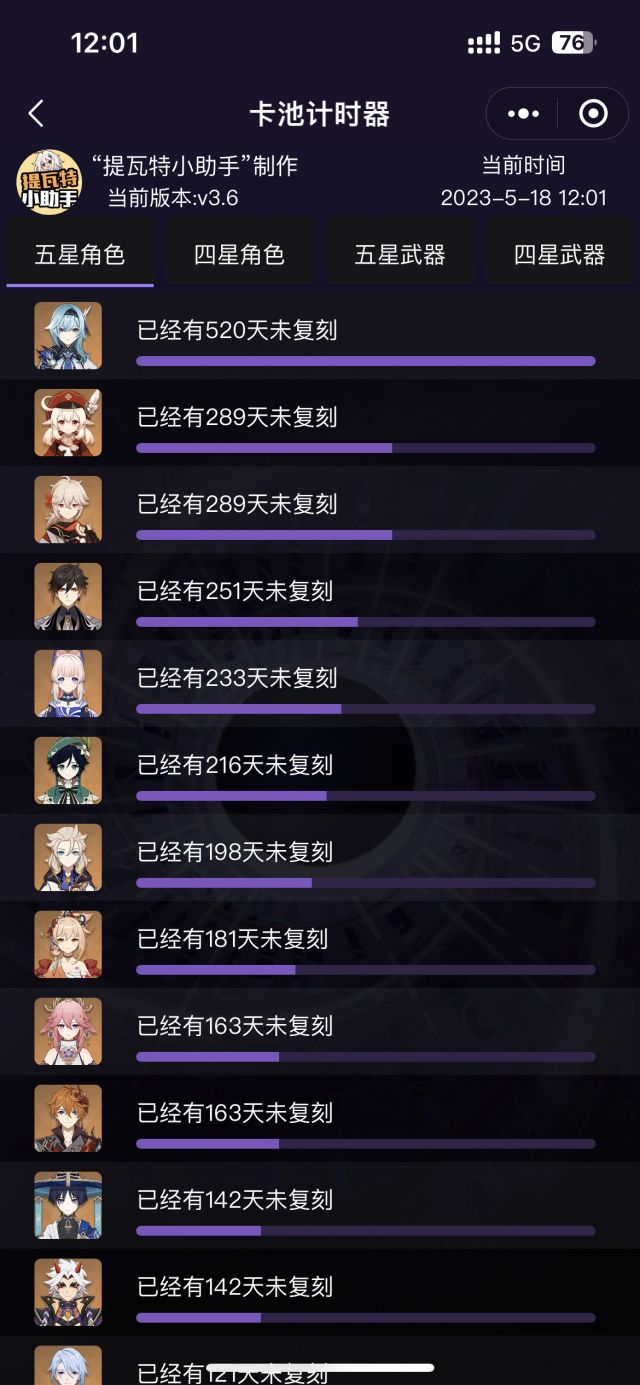Open the mini program three-dot menu
The width and height of the screenshot is (640, 1385).
[523, 114]
